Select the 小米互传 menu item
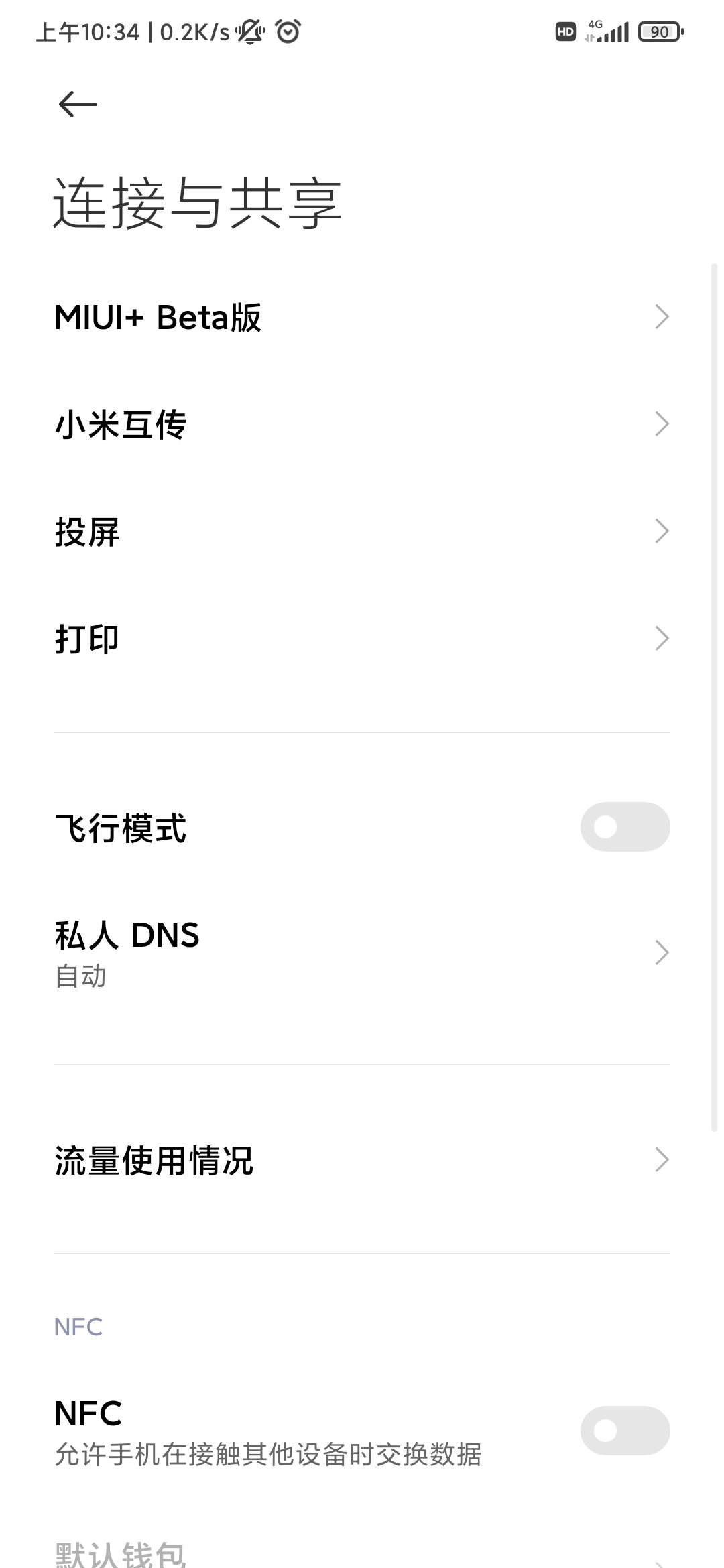Screen dimensions: 724x1568 362,423
